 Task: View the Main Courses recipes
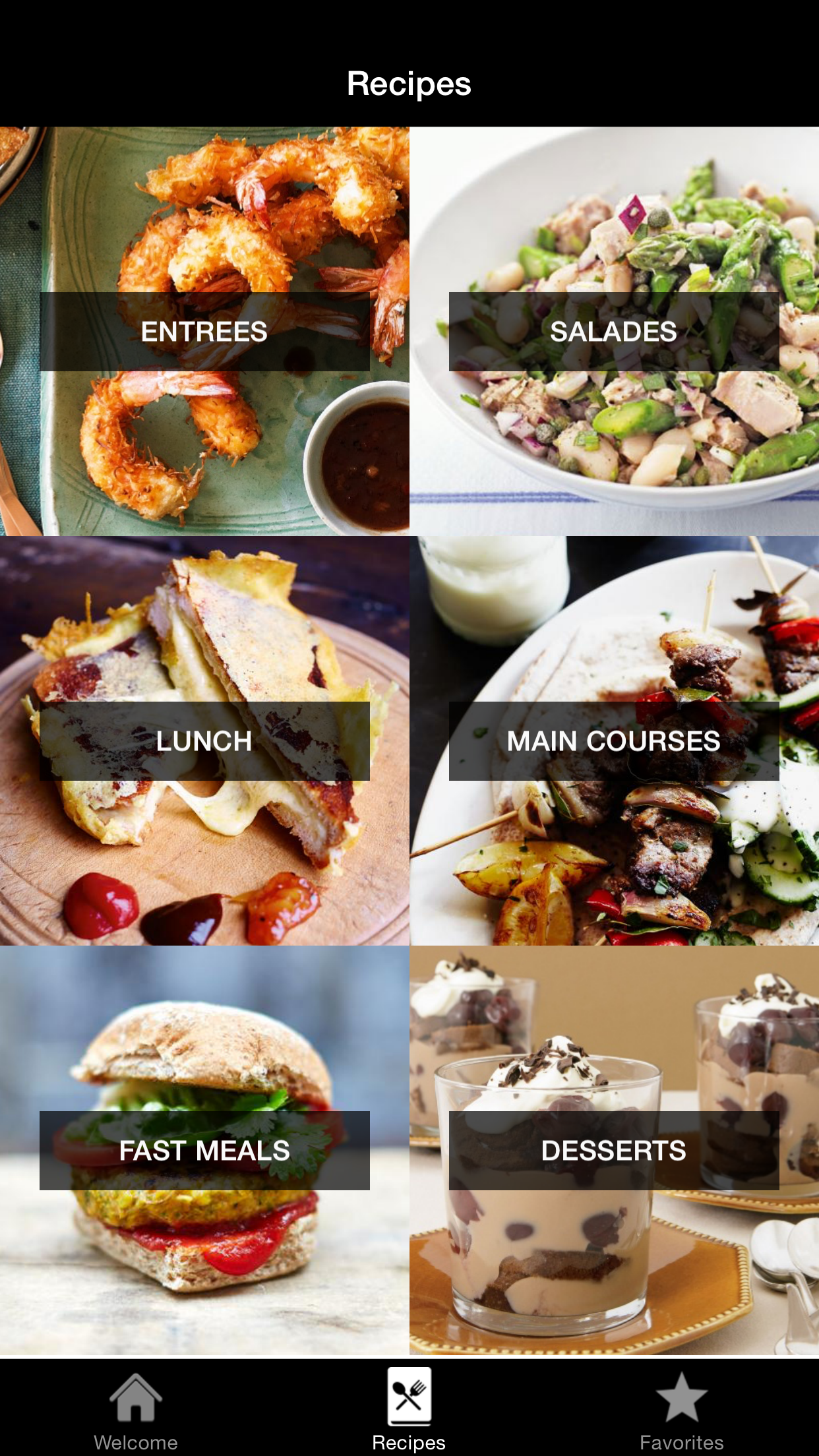[x=613, y=741]
